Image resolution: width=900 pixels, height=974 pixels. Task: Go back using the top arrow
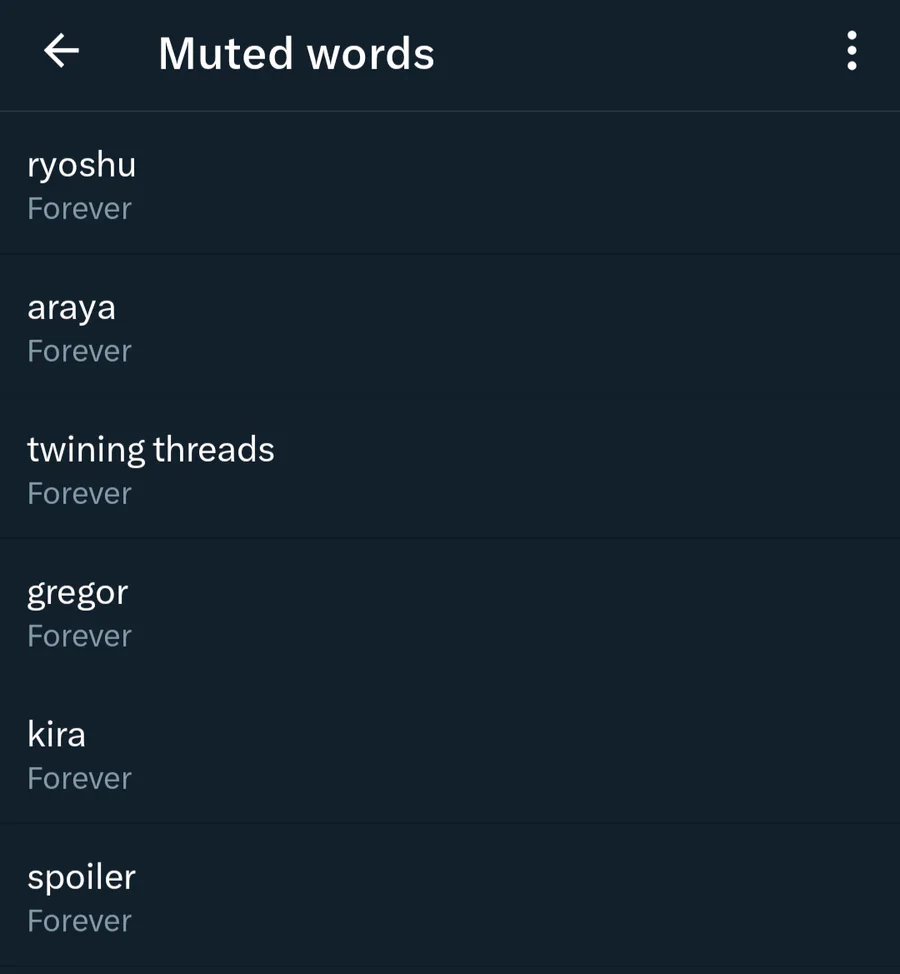61,51
